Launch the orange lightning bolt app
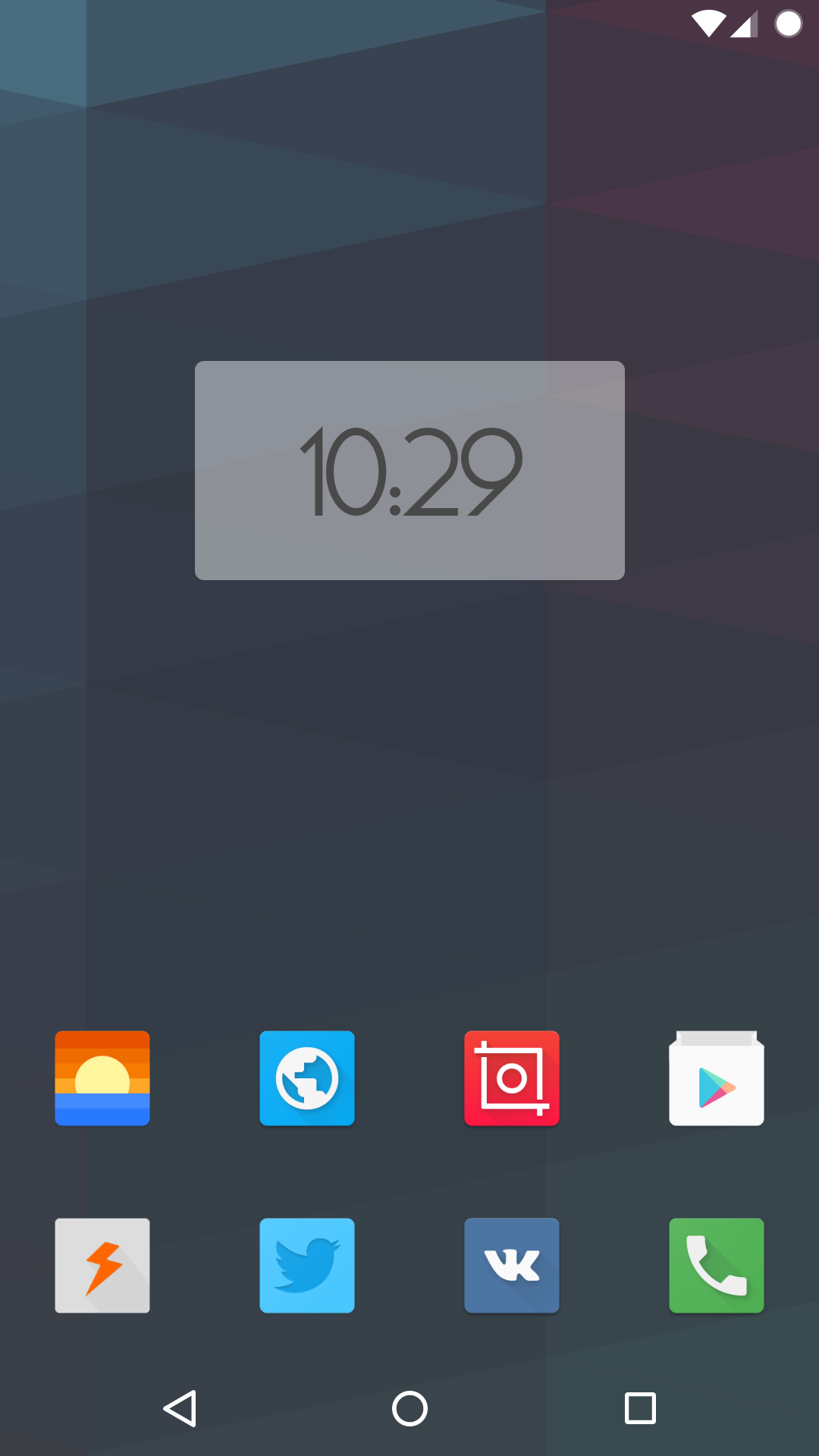 pos(102,1265)
